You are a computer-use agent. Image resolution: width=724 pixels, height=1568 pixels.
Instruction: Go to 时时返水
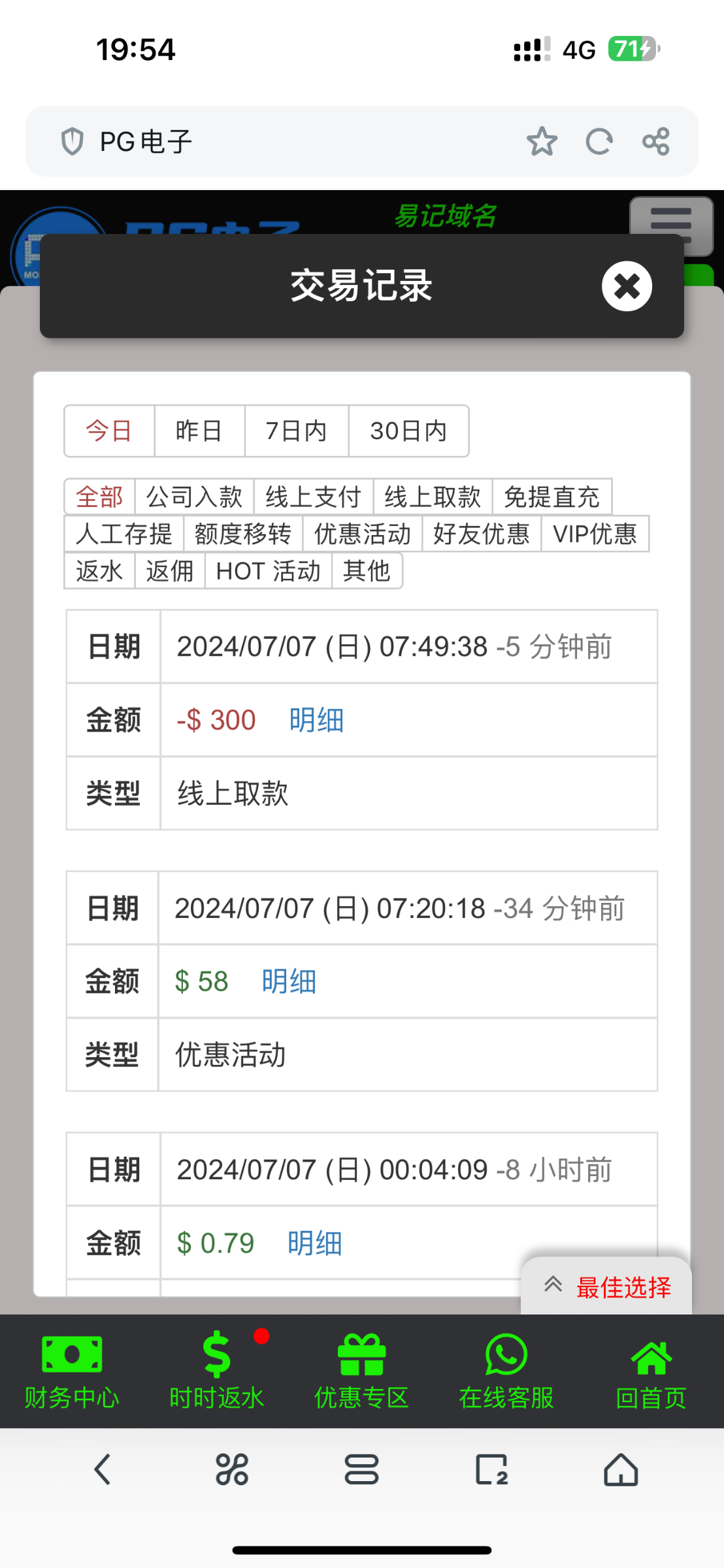(217, 1371)
